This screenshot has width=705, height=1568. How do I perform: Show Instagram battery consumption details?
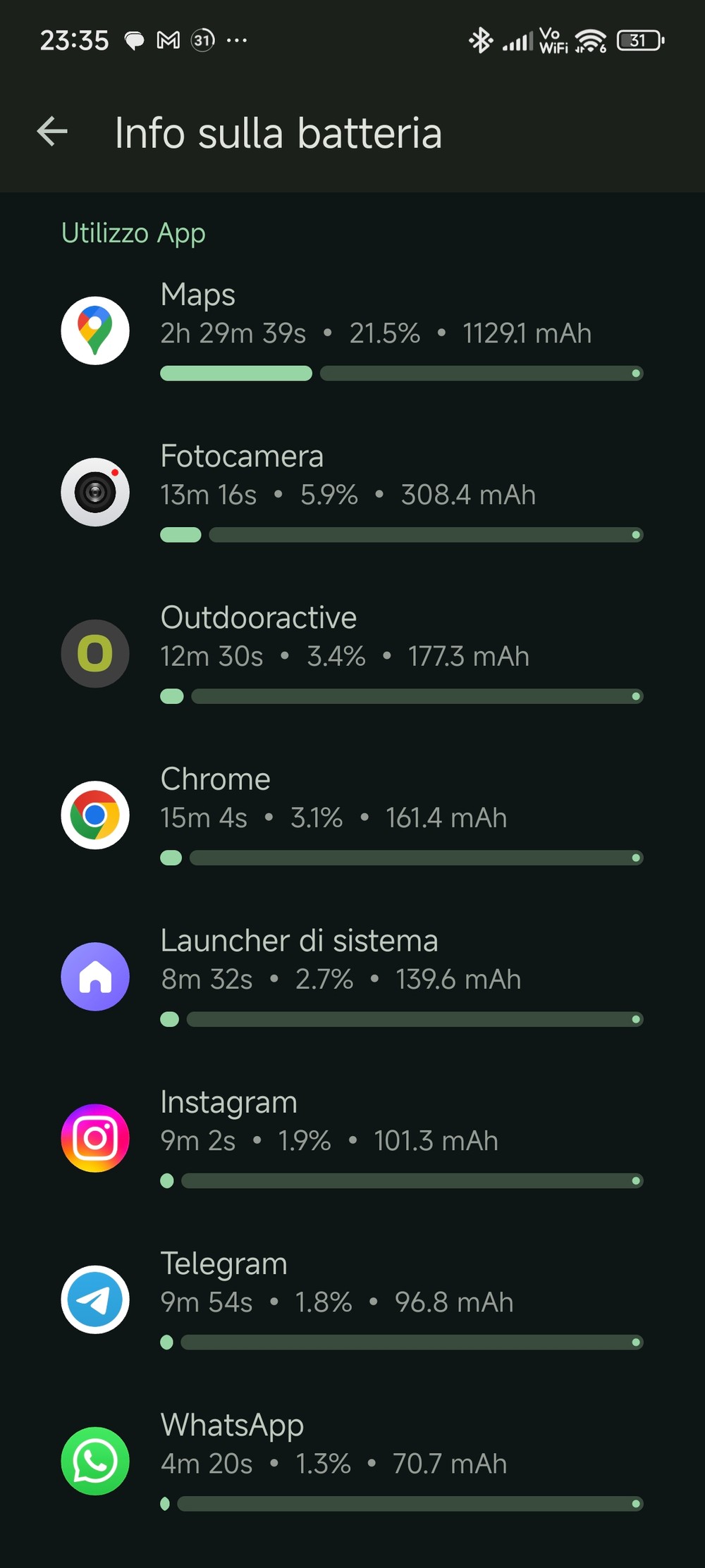[x=352, y=1138]
